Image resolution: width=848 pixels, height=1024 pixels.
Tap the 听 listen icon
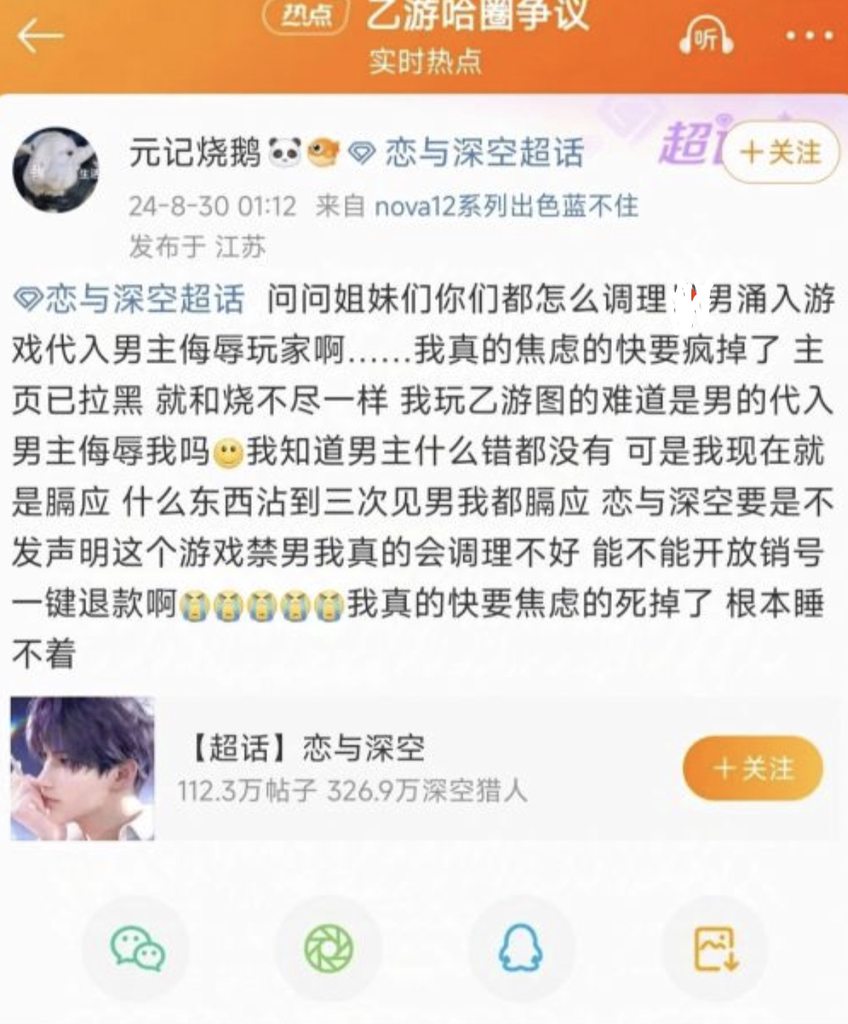[706, 38]
